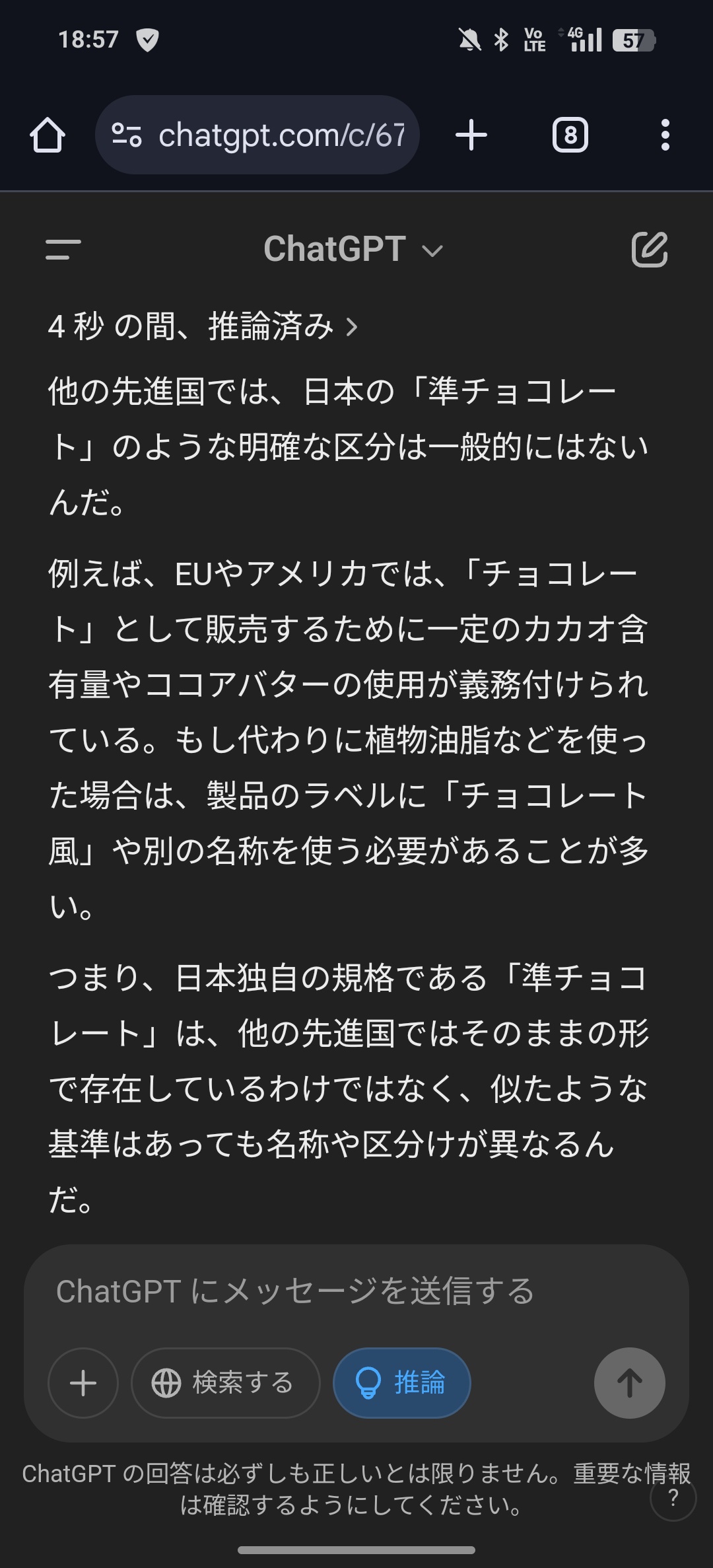
Task: Open a new browser tab
Action: (471, 135)
